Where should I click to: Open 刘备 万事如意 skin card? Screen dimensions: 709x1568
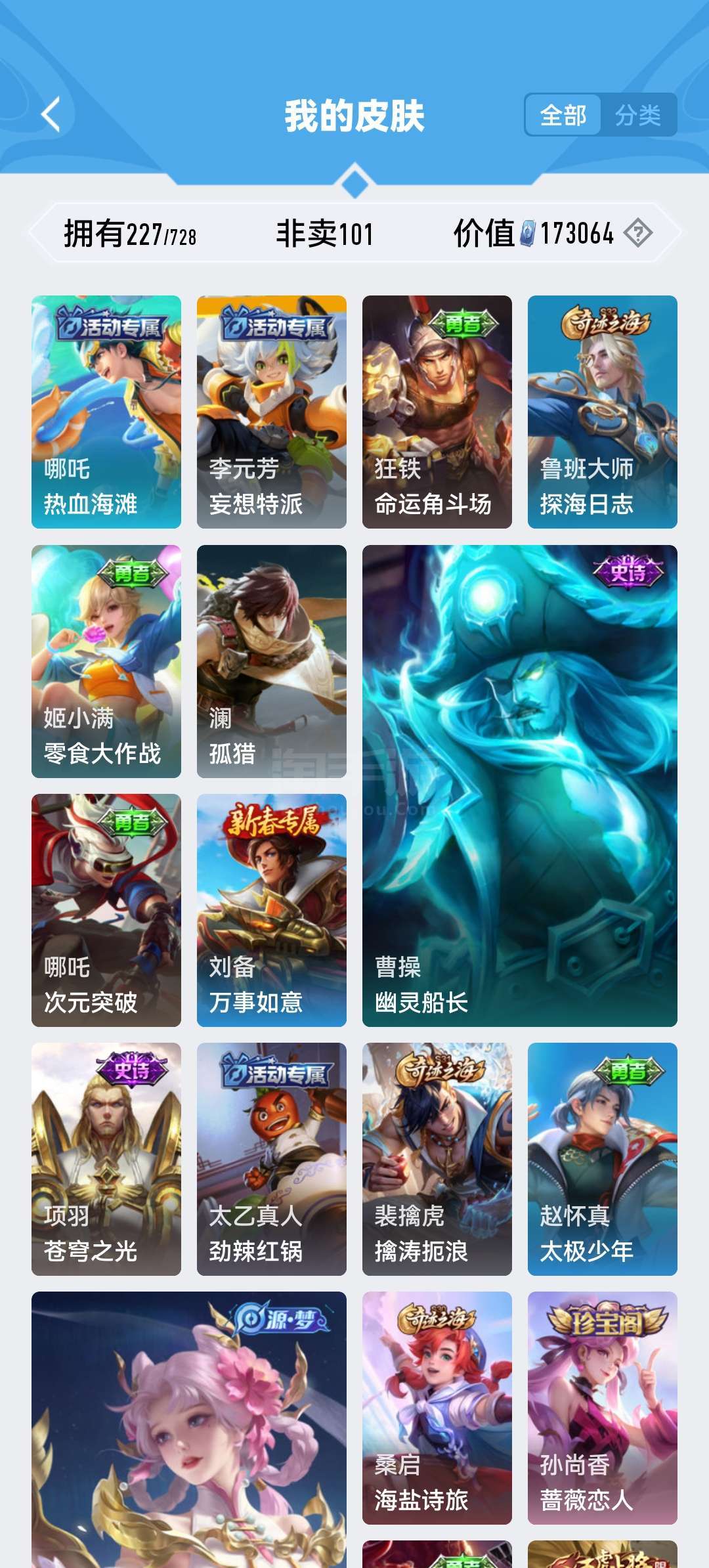272,910
